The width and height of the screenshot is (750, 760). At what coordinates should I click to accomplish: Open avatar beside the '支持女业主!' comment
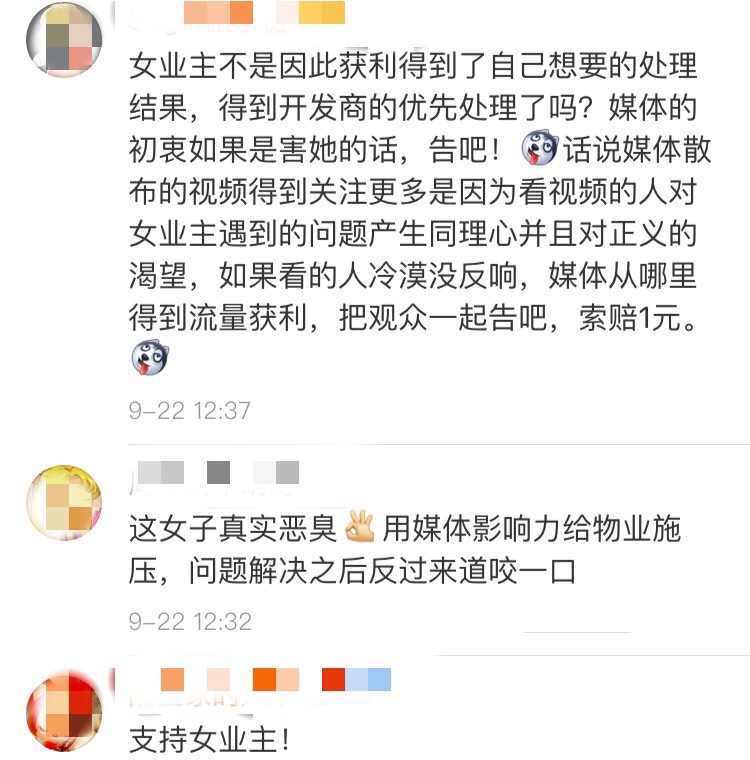pos(64,712)
